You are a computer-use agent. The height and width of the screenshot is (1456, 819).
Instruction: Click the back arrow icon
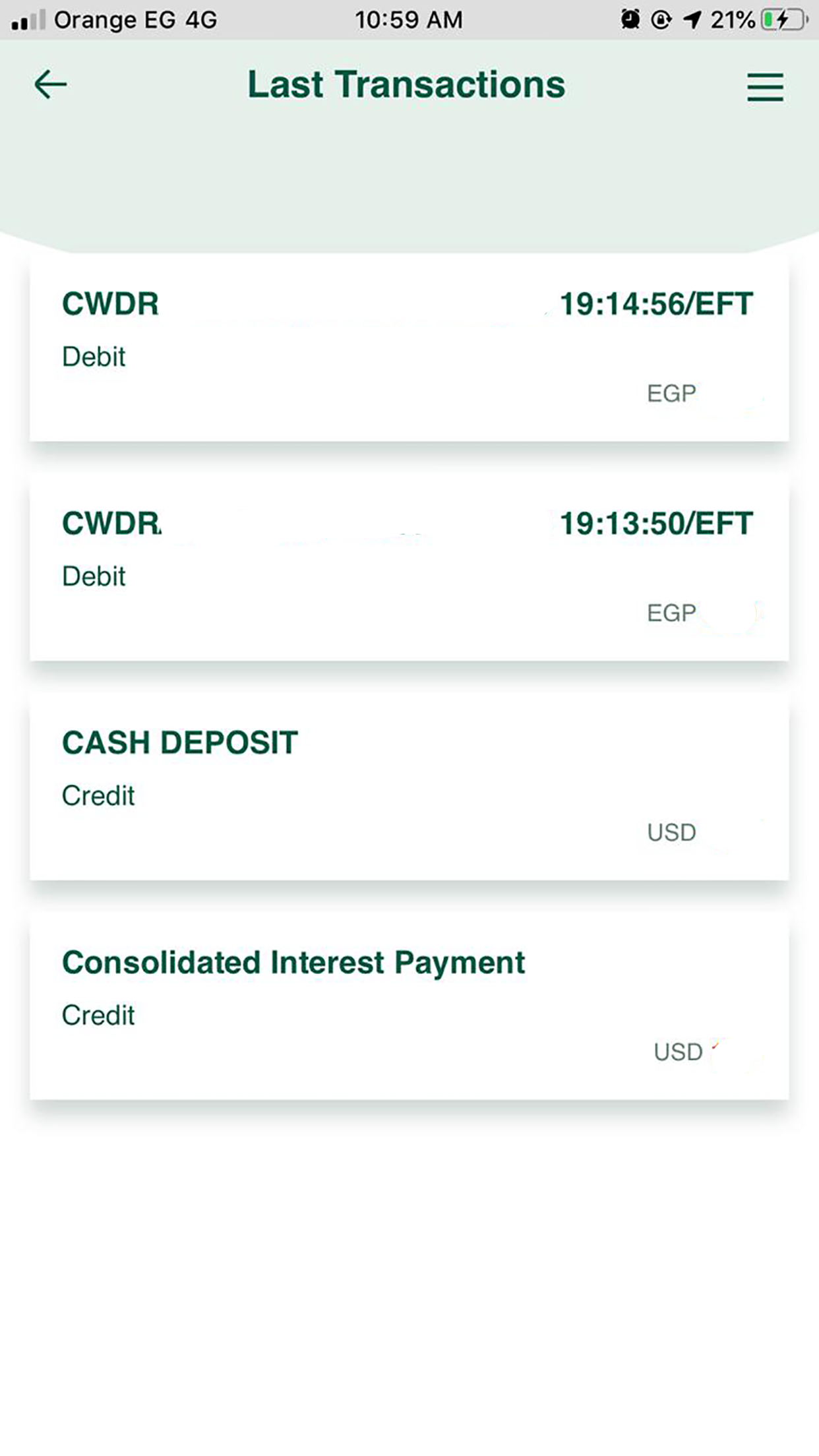coord(49,84)
